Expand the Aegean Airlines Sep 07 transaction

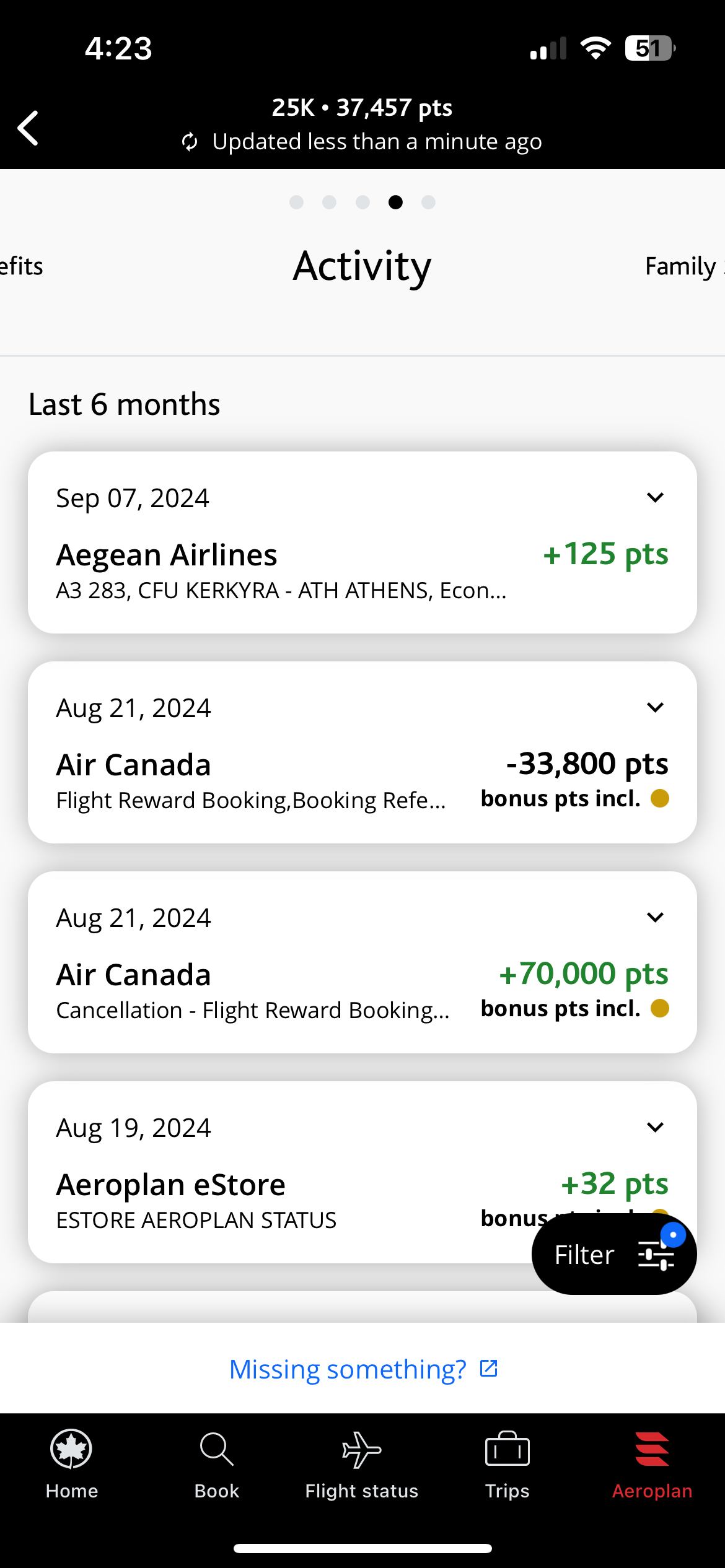pos(655,497)
